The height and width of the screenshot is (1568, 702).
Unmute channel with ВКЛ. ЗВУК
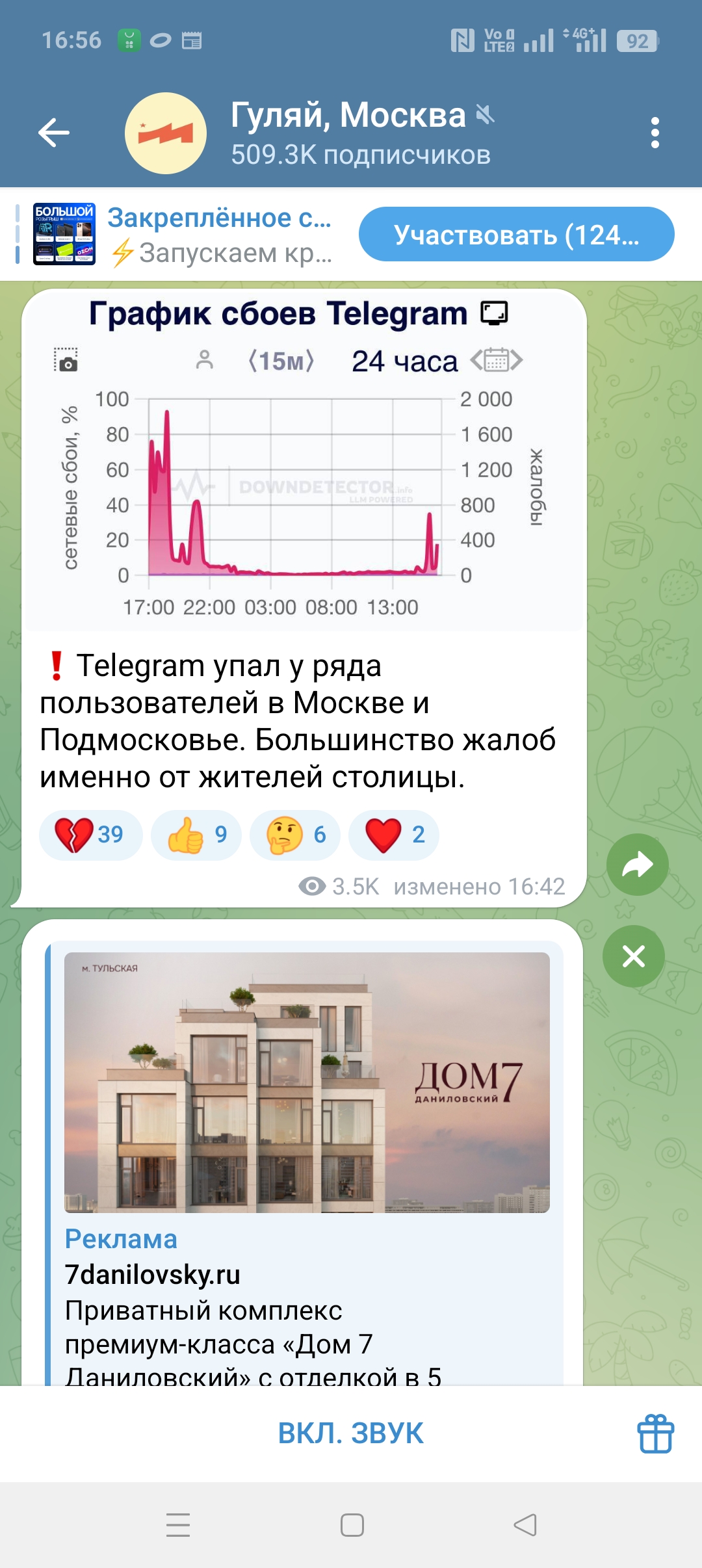coord(350,1433)
